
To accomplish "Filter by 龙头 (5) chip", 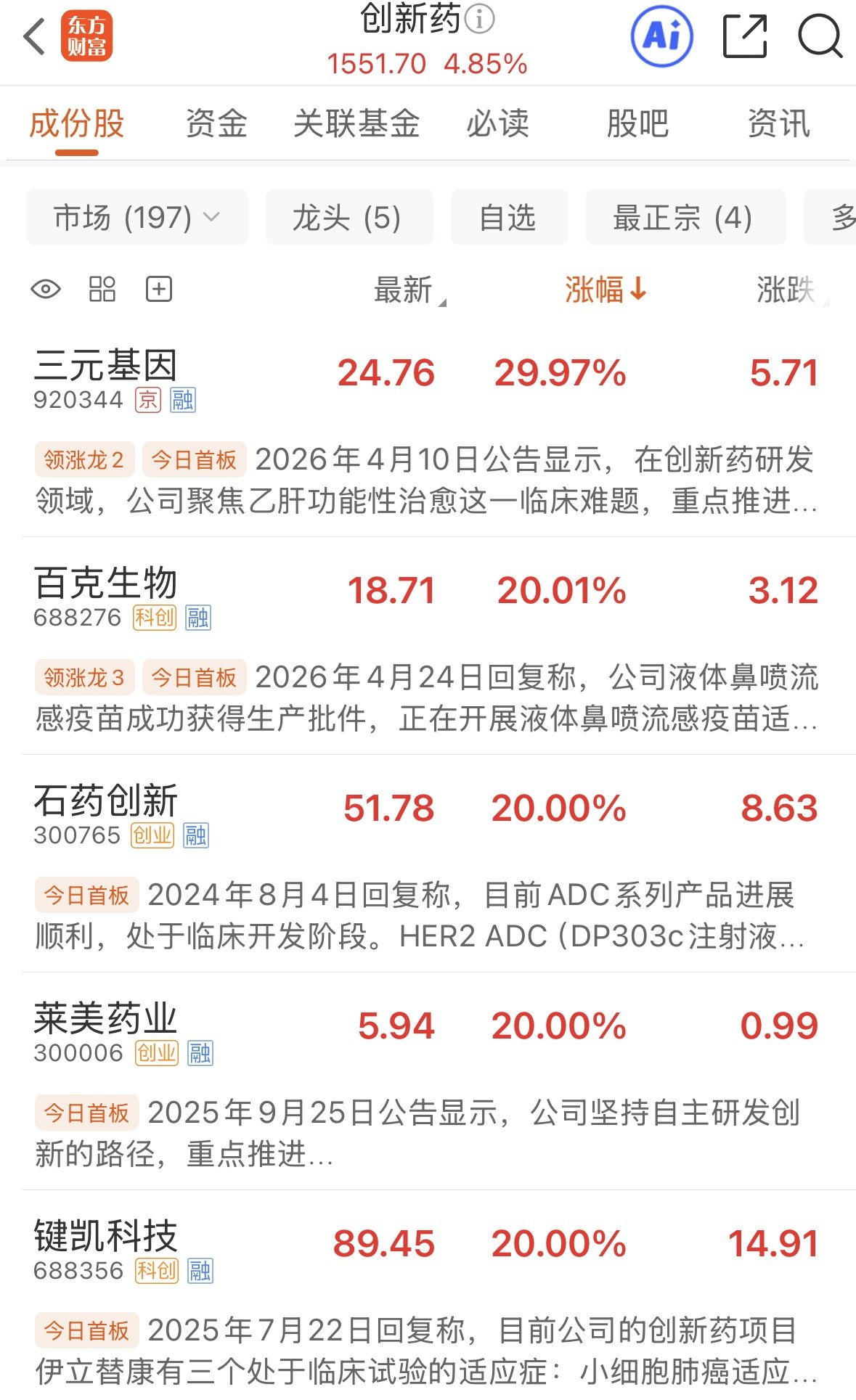I will point(349,217).
